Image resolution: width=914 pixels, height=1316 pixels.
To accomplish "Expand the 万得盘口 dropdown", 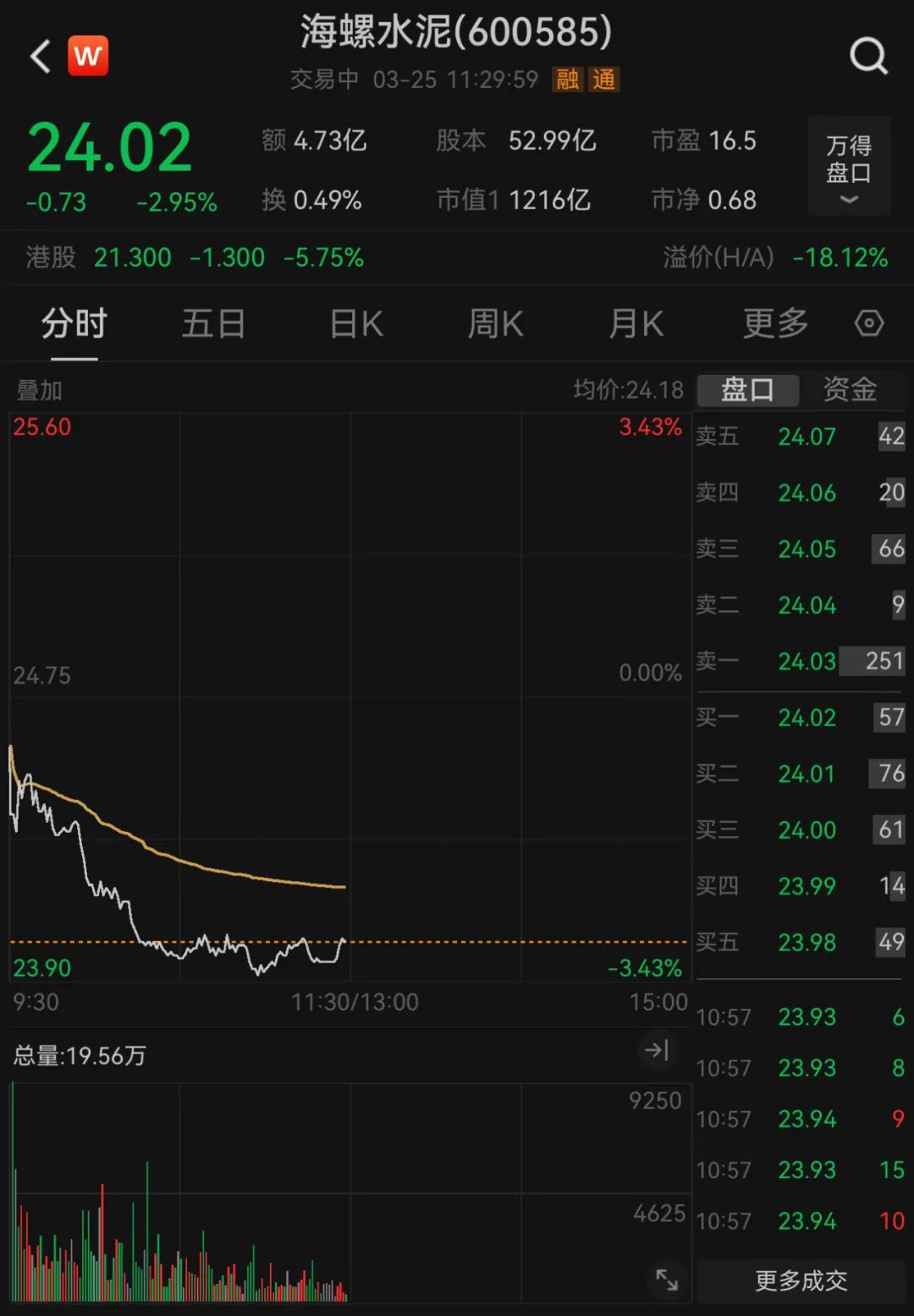I will [x=848, y=166].
